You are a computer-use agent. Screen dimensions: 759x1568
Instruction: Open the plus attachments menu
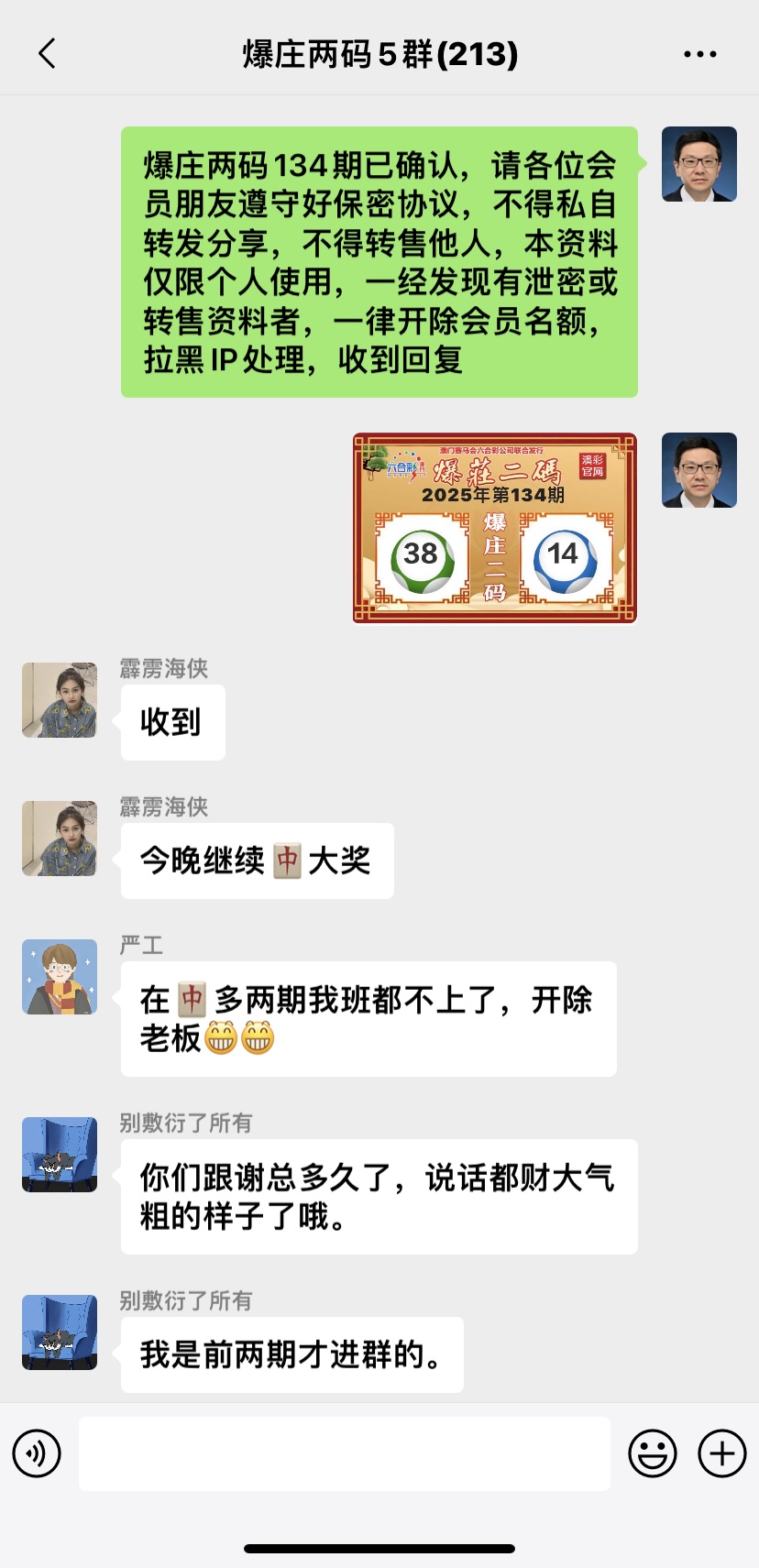[722, 1453]
